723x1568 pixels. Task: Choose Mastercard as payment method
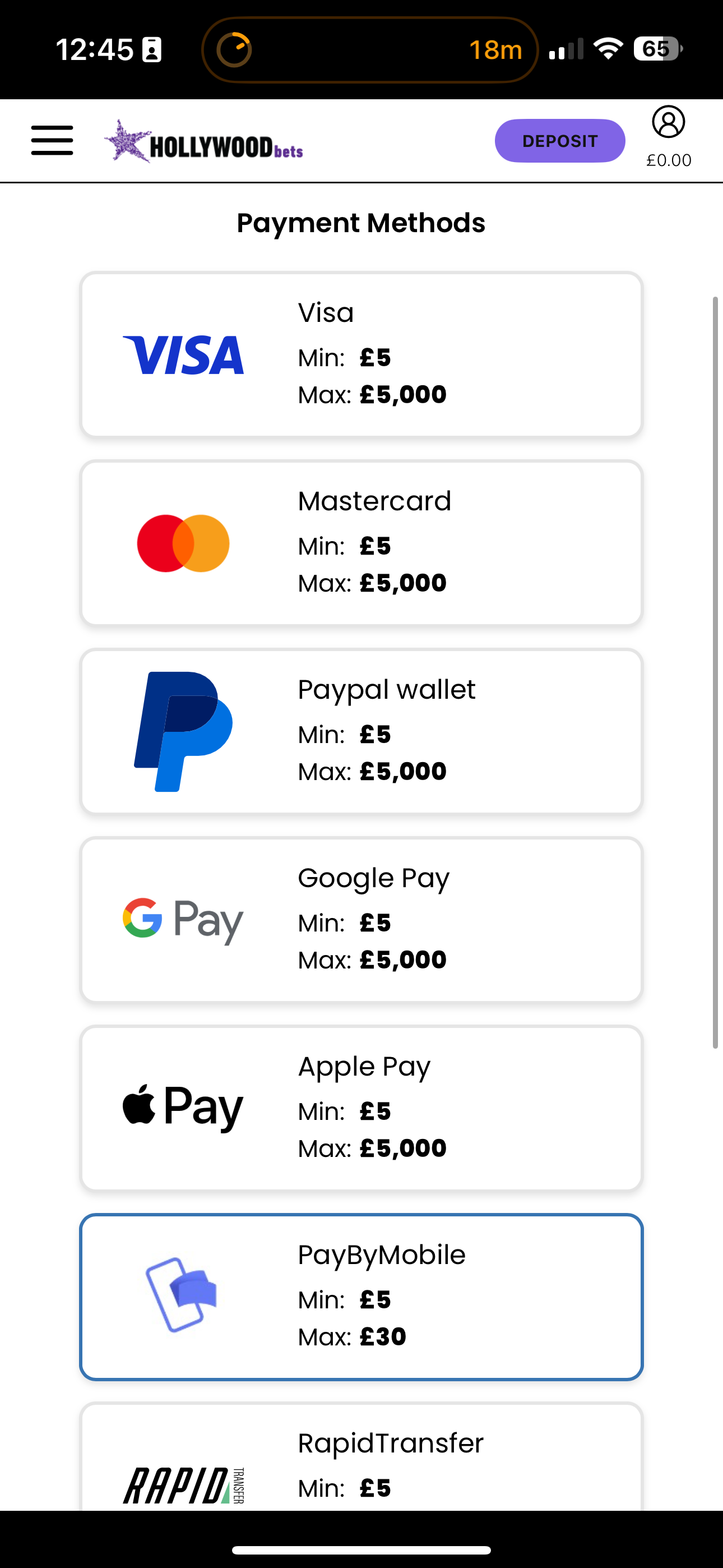[x=361, y=542]
